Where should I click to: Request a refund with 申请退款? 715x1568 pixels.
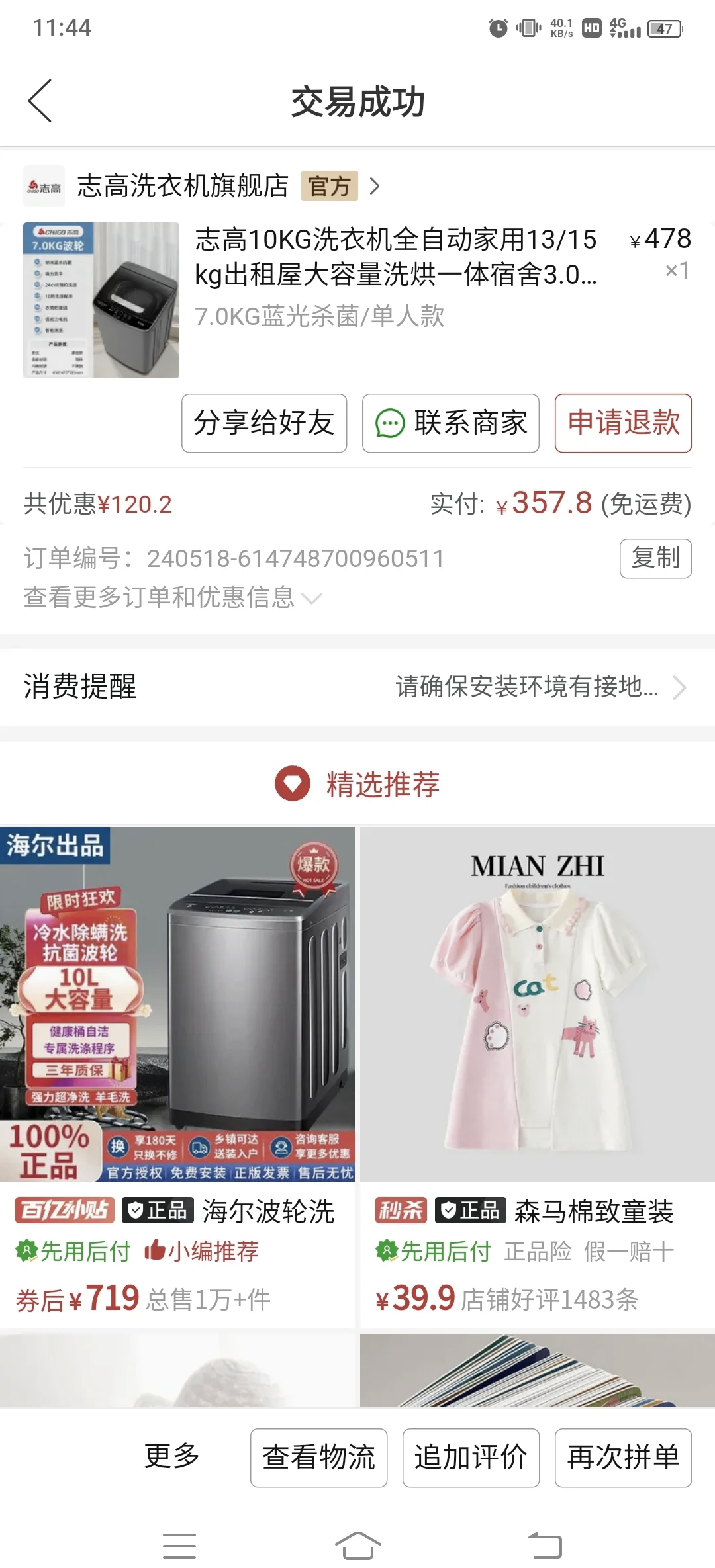coord(624,423)
